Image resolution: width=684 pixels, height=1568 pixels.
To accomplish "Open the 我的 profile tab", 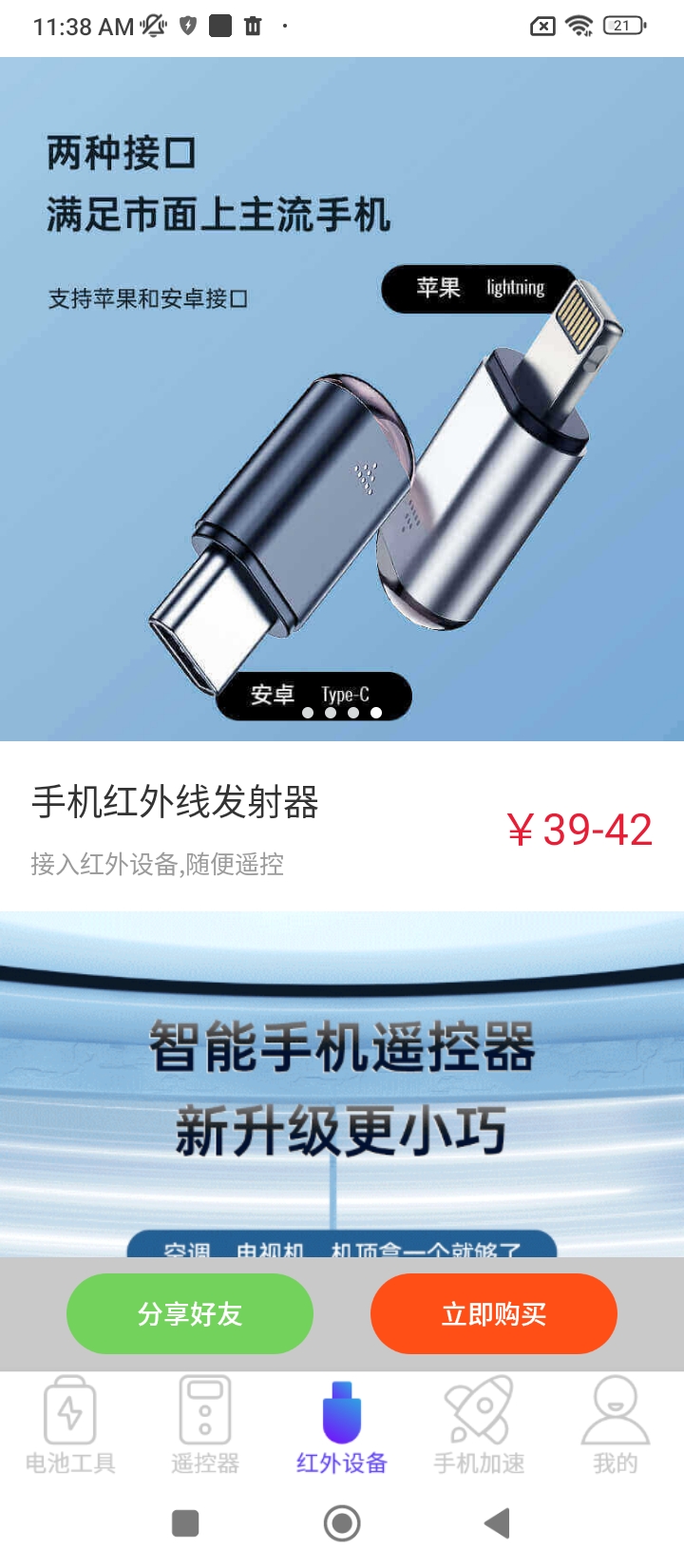I will [x=615, y=1425].
